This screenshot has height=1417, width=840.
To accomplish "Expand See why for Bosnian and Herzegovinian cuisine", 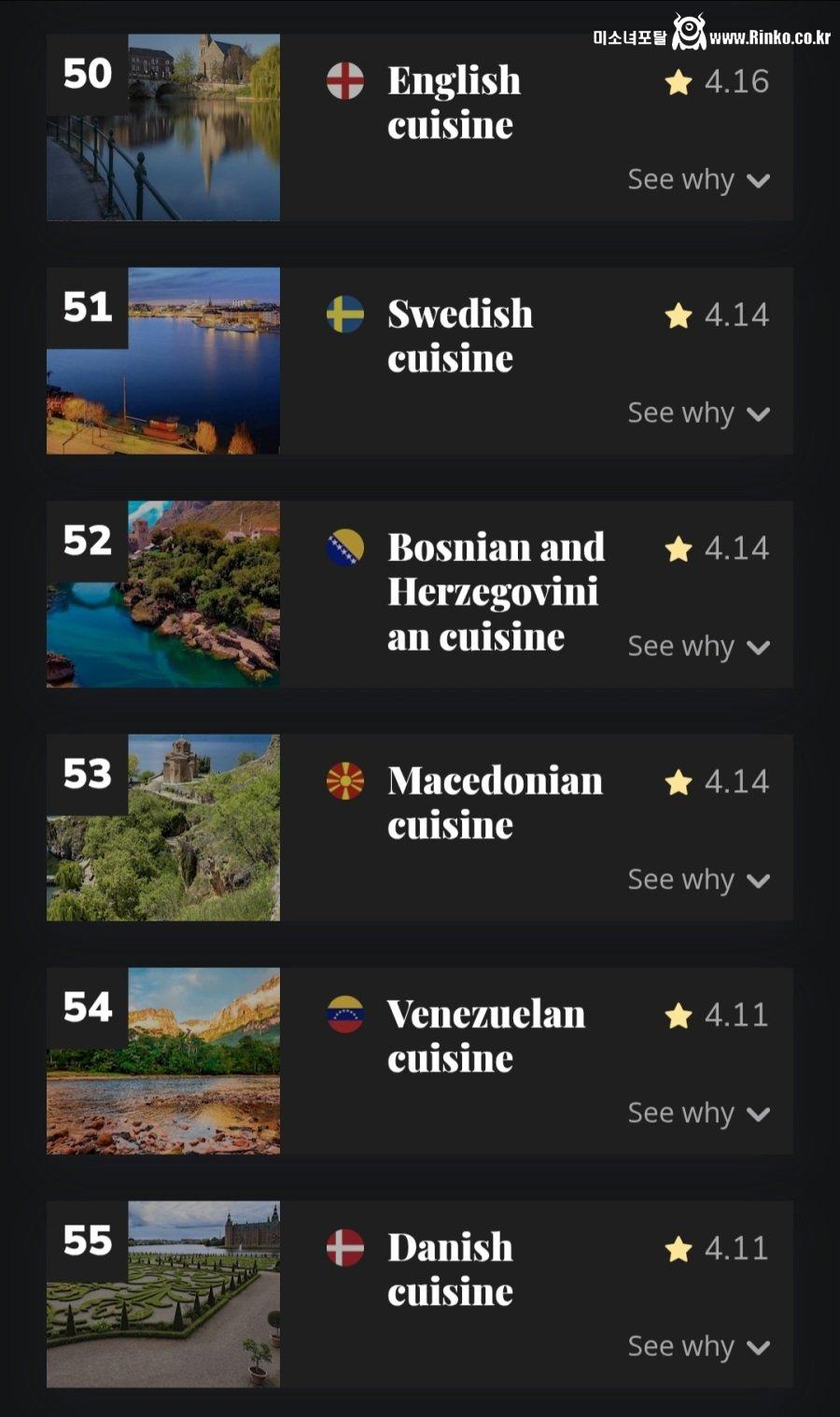I will click(x=698, y=646).
